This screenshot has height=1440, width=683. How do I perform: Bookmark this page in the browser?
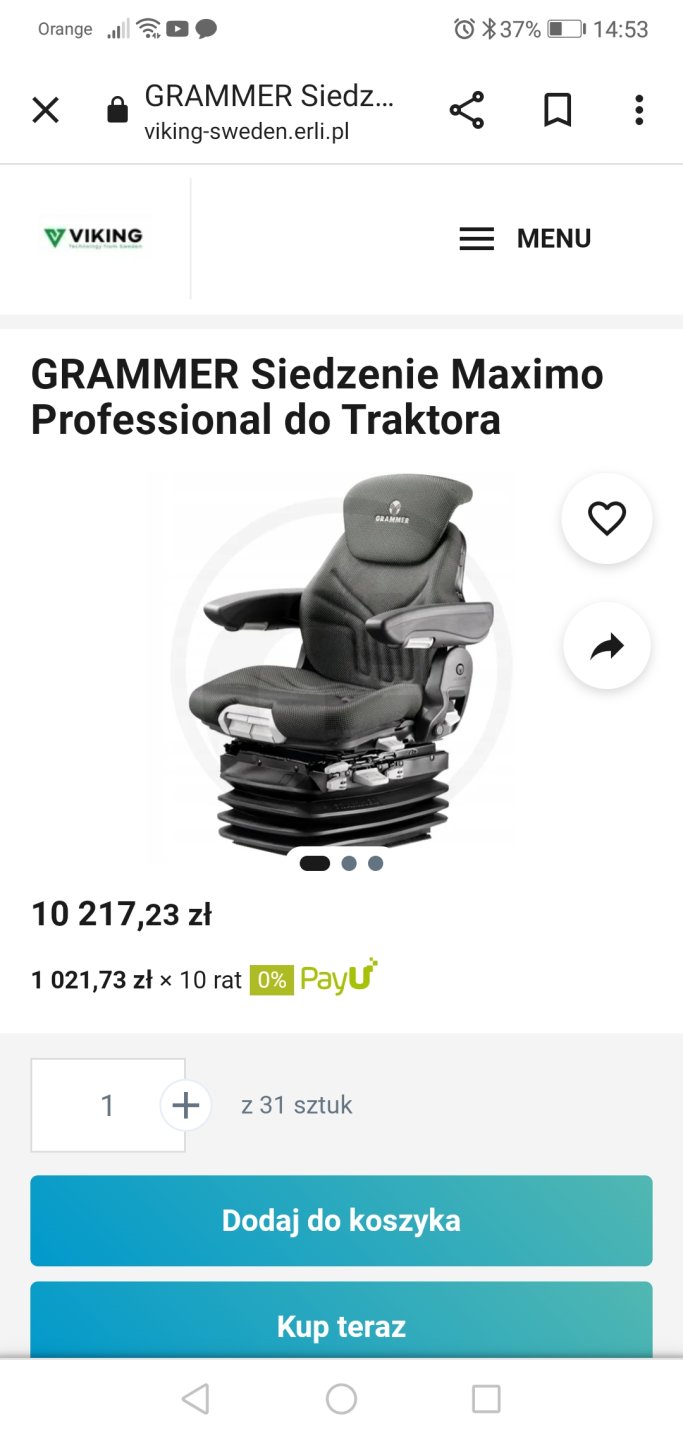[x=557, y=110]
